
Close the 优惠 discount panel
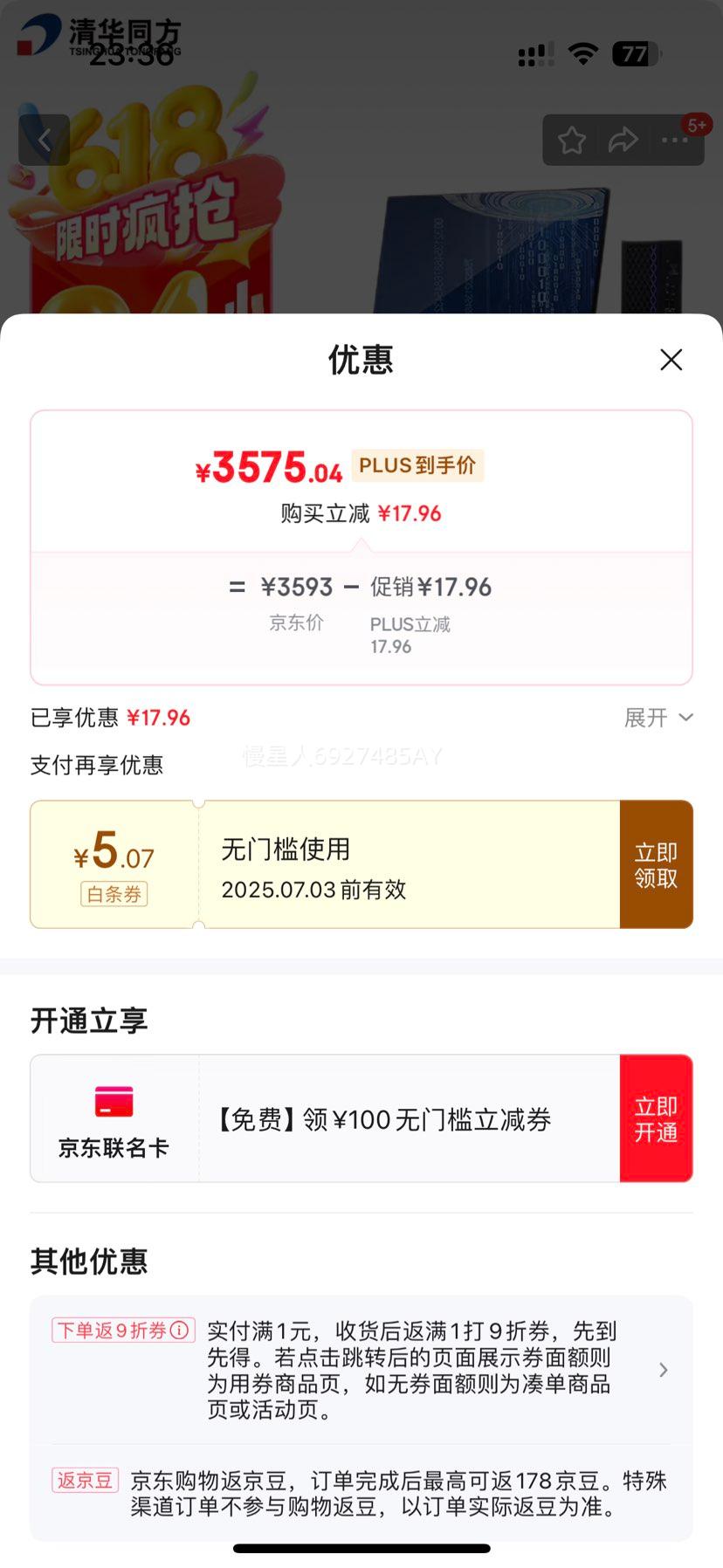(670, 360)
